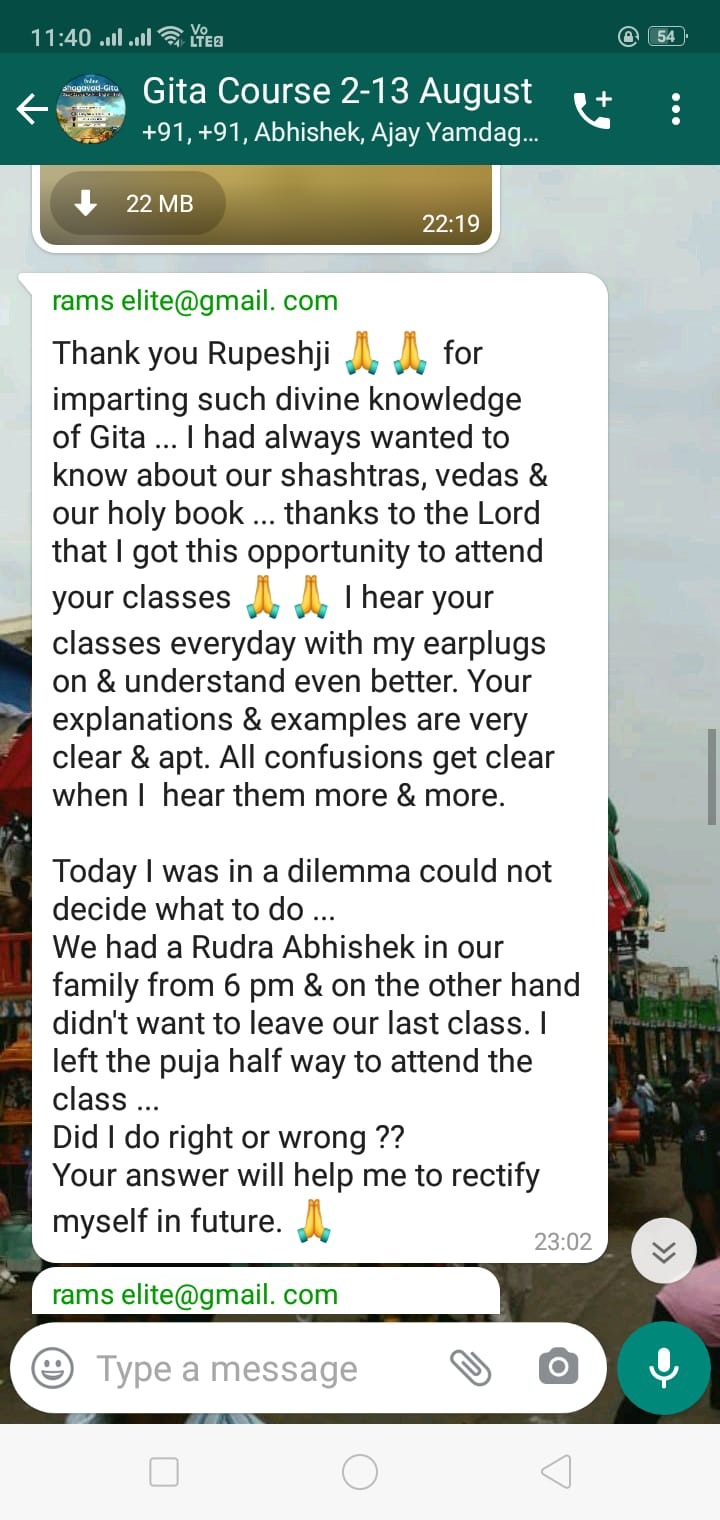This screenshot has height=1520, width=720.
Task: Attach a file with the paperclip
Action: (x=470, y=1368)
